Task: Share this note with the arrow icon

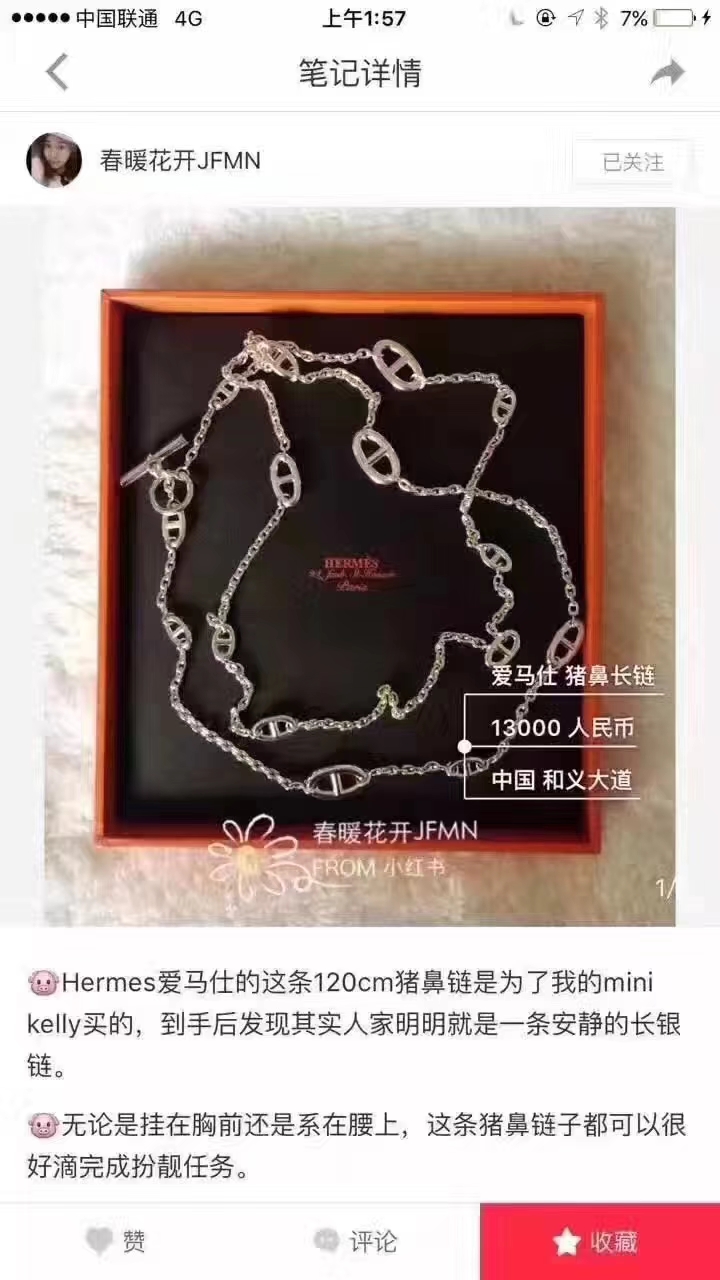Action: [x=666, y=73]
